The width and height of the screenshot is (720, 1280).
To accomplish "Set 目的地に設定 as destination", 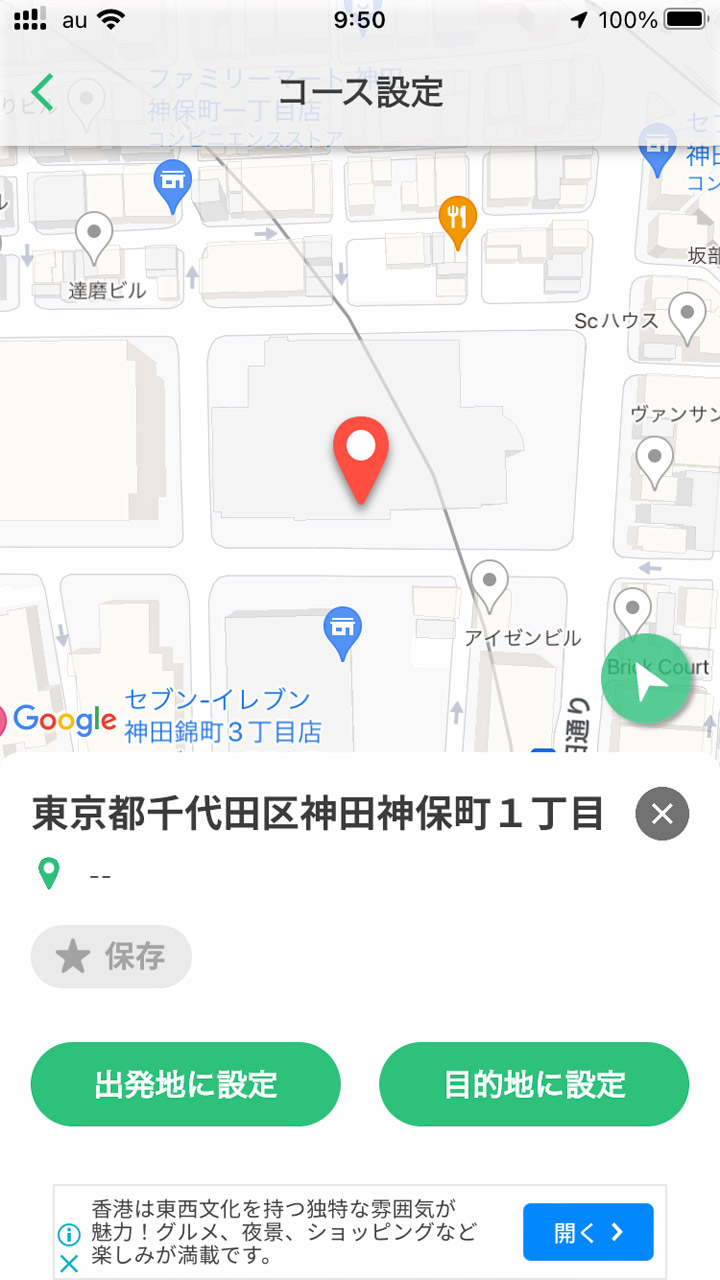I will (x=533, y=1084).
